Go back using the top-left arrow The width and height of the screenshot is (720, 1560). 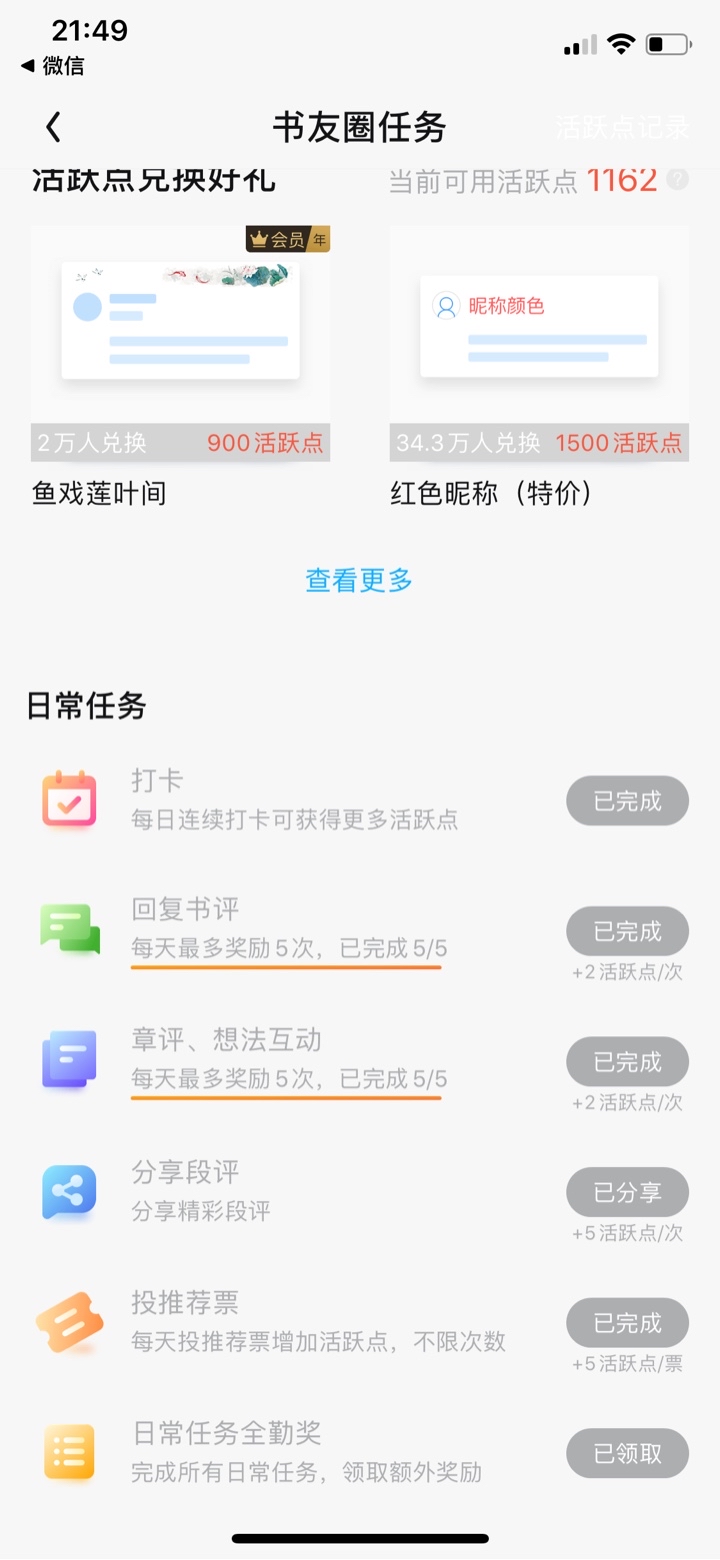(54, 127)
